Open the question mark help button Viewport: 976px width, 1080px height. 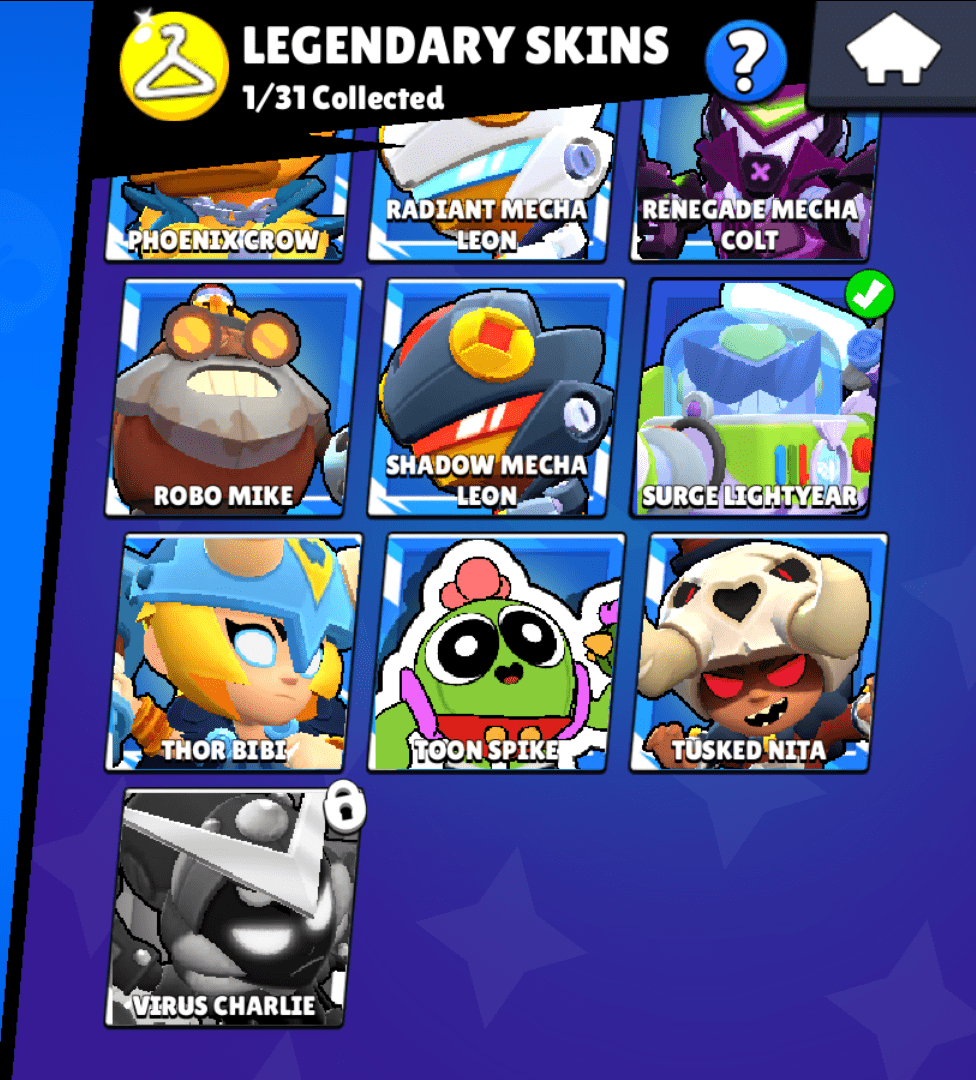(745, 60)
